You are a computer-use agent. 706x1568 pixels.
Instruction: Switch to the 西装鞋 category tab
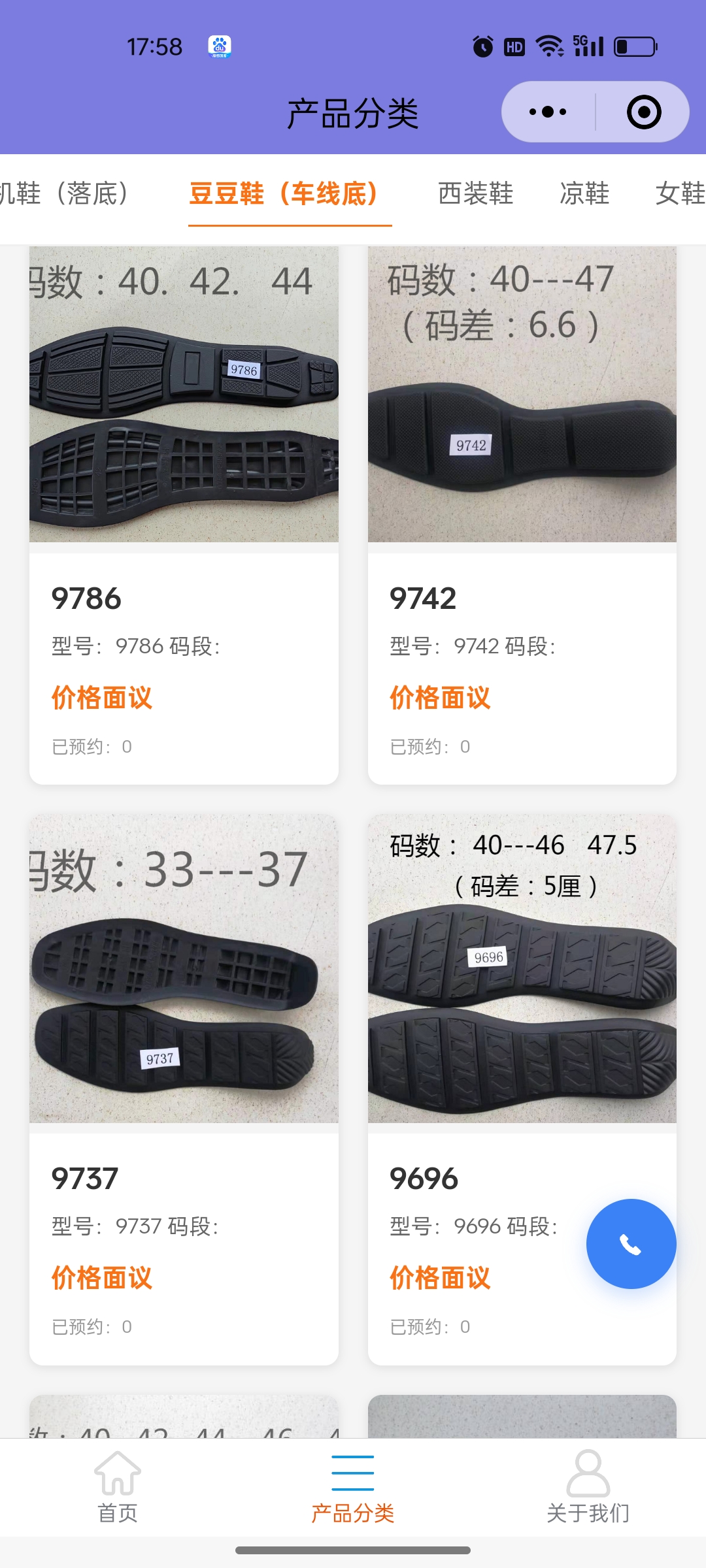[475, 193]
